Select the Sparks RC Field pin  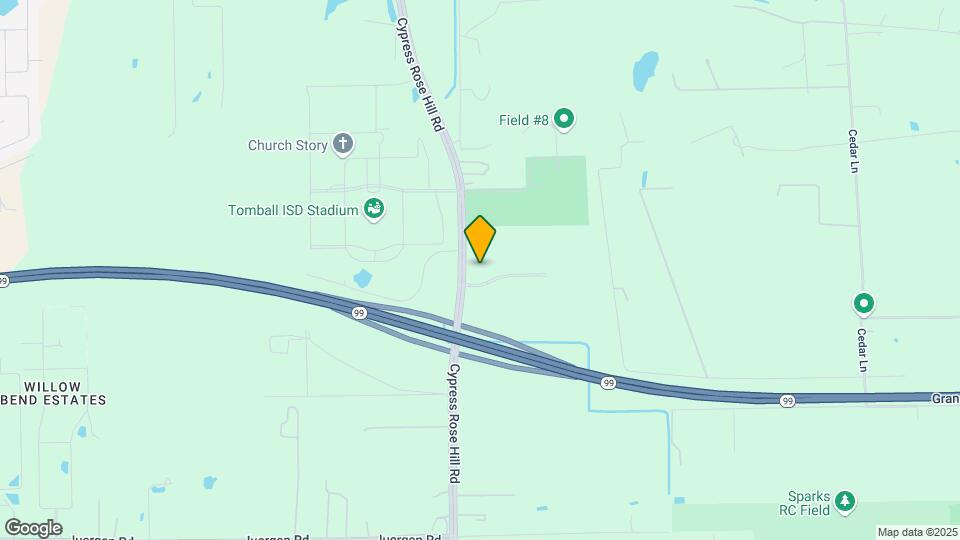(845, 500)
